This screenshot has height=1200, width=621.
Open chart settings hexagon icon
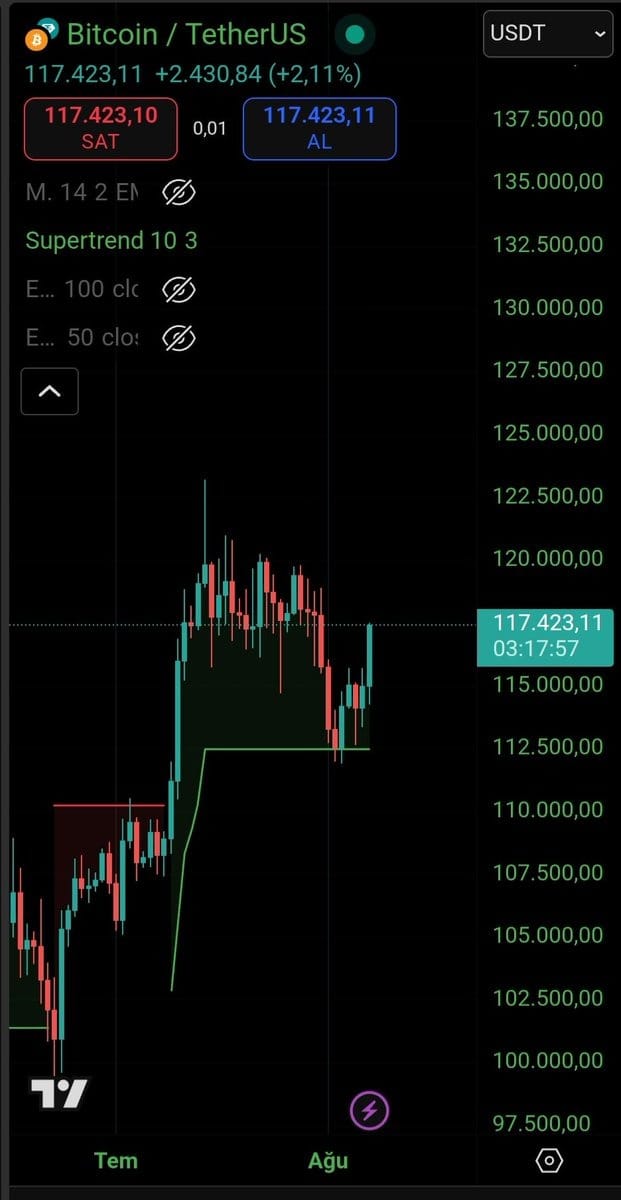[x=549, y=1160]
